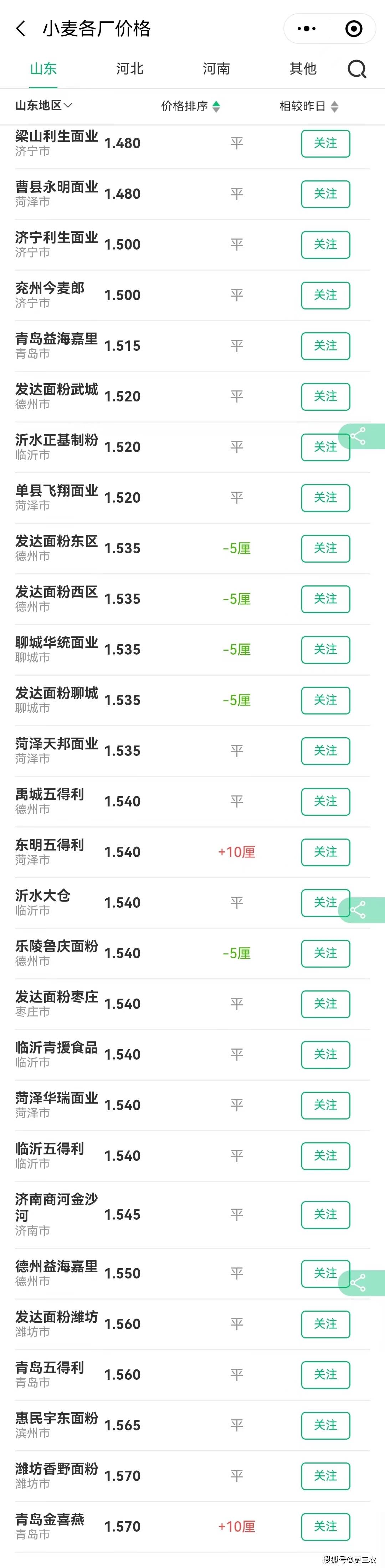The image size is (385, 1568).
Task: Open the search magnifier icon
Action: (357, 70)
